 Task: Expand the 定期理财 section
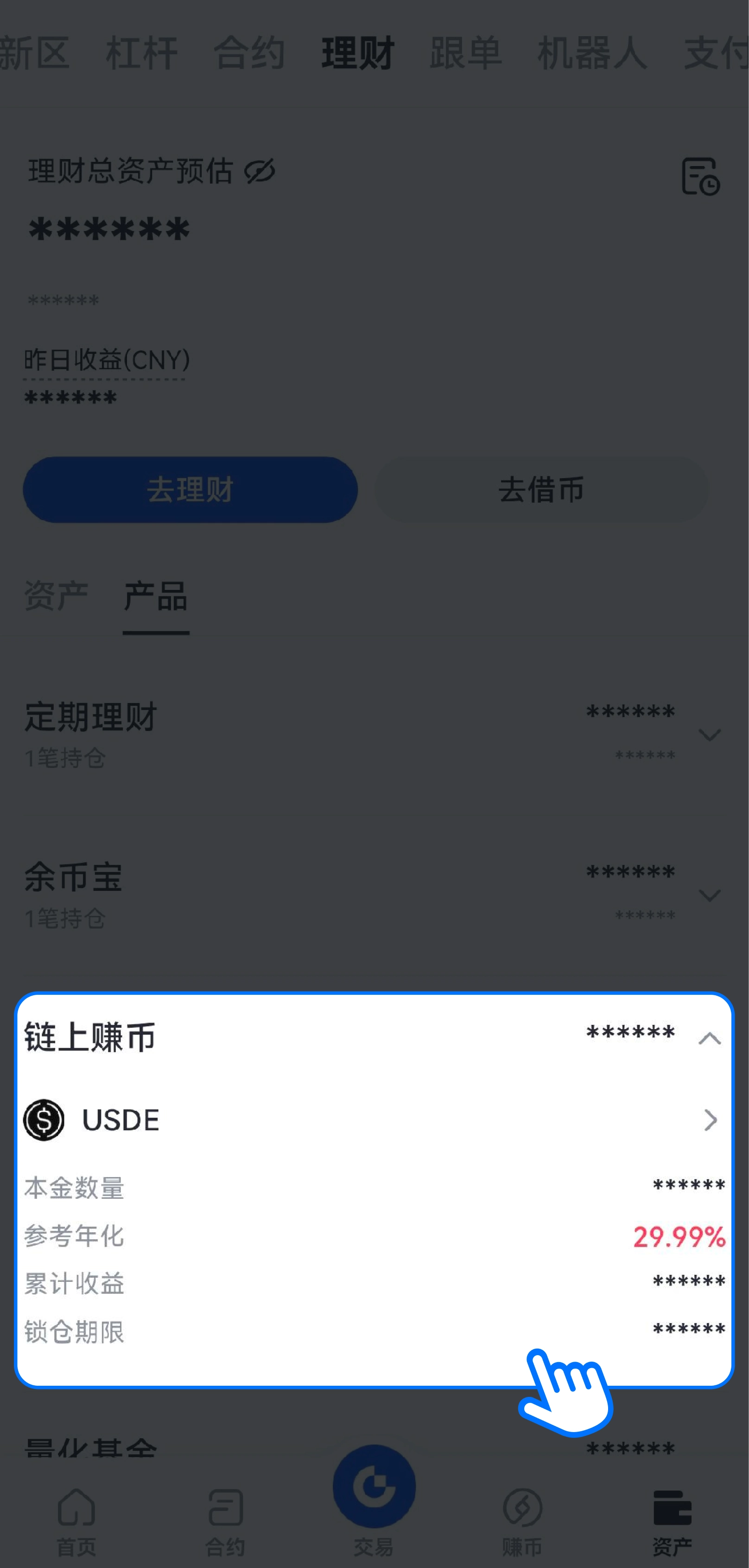click(710, 735)
